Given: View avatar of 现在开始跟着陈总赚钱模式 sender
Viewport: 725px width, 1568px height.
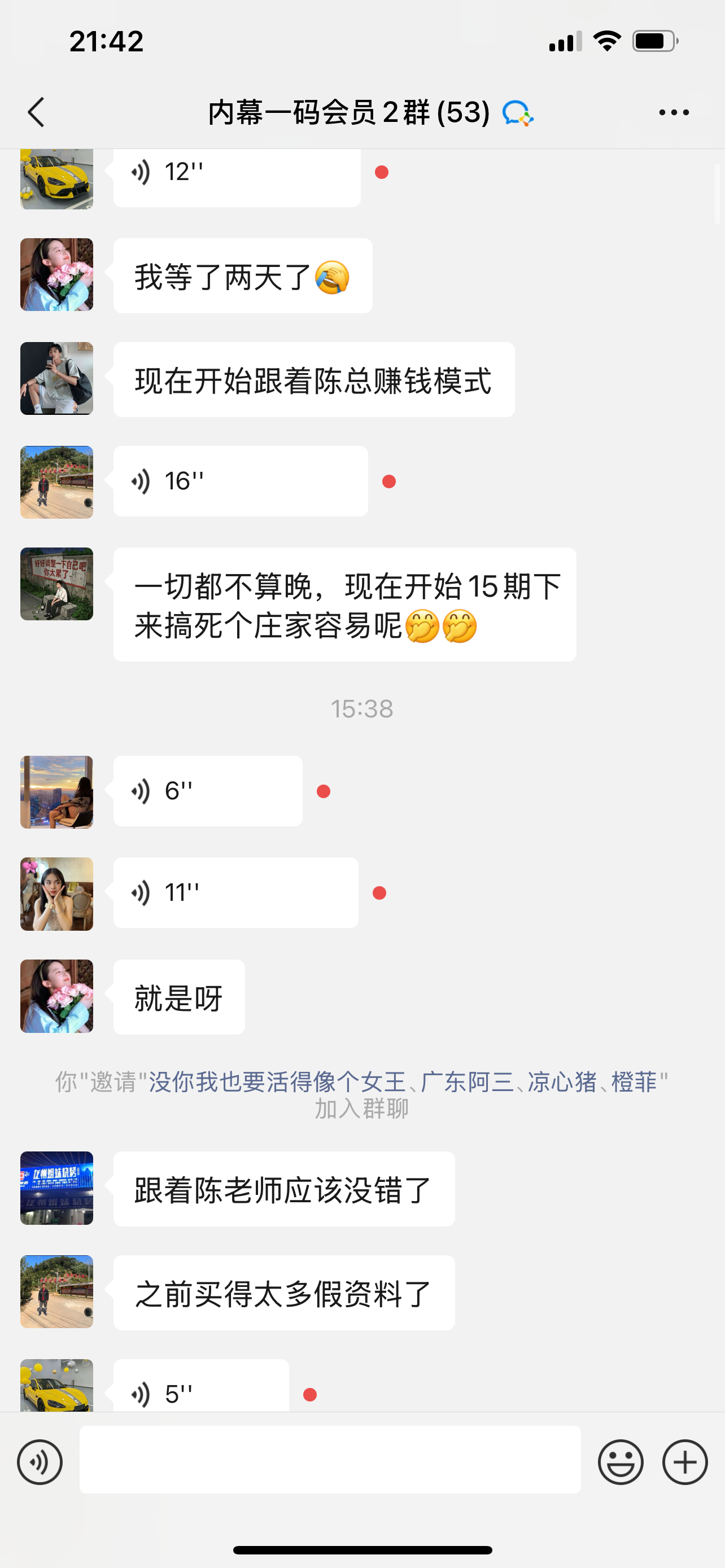Looking at the screenshot, I should pos(56,378).
